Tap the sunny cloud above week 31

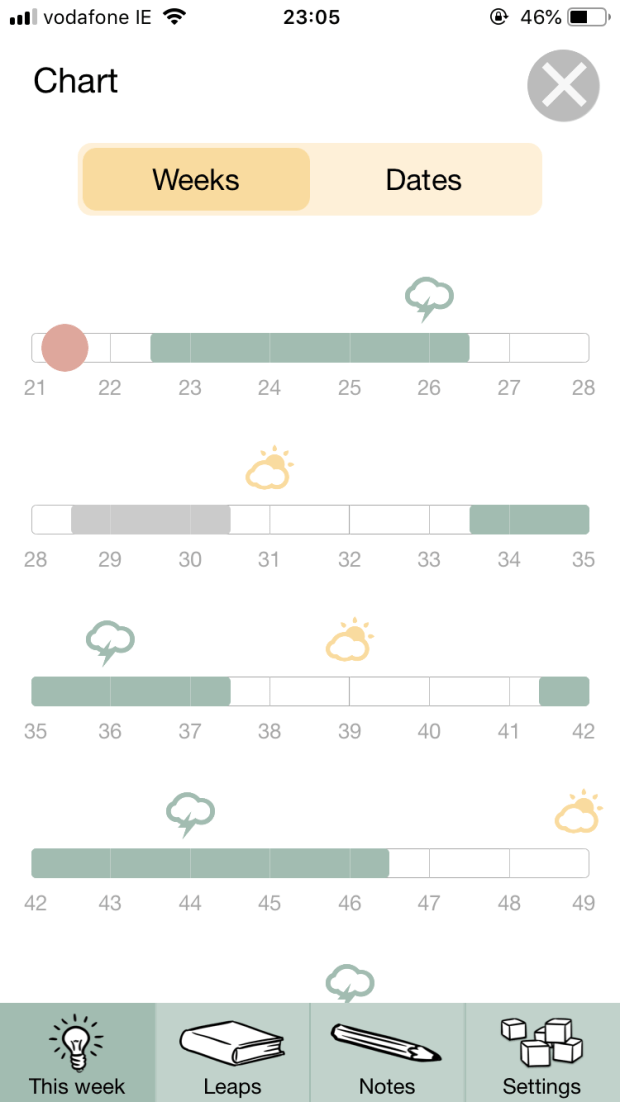269,469
